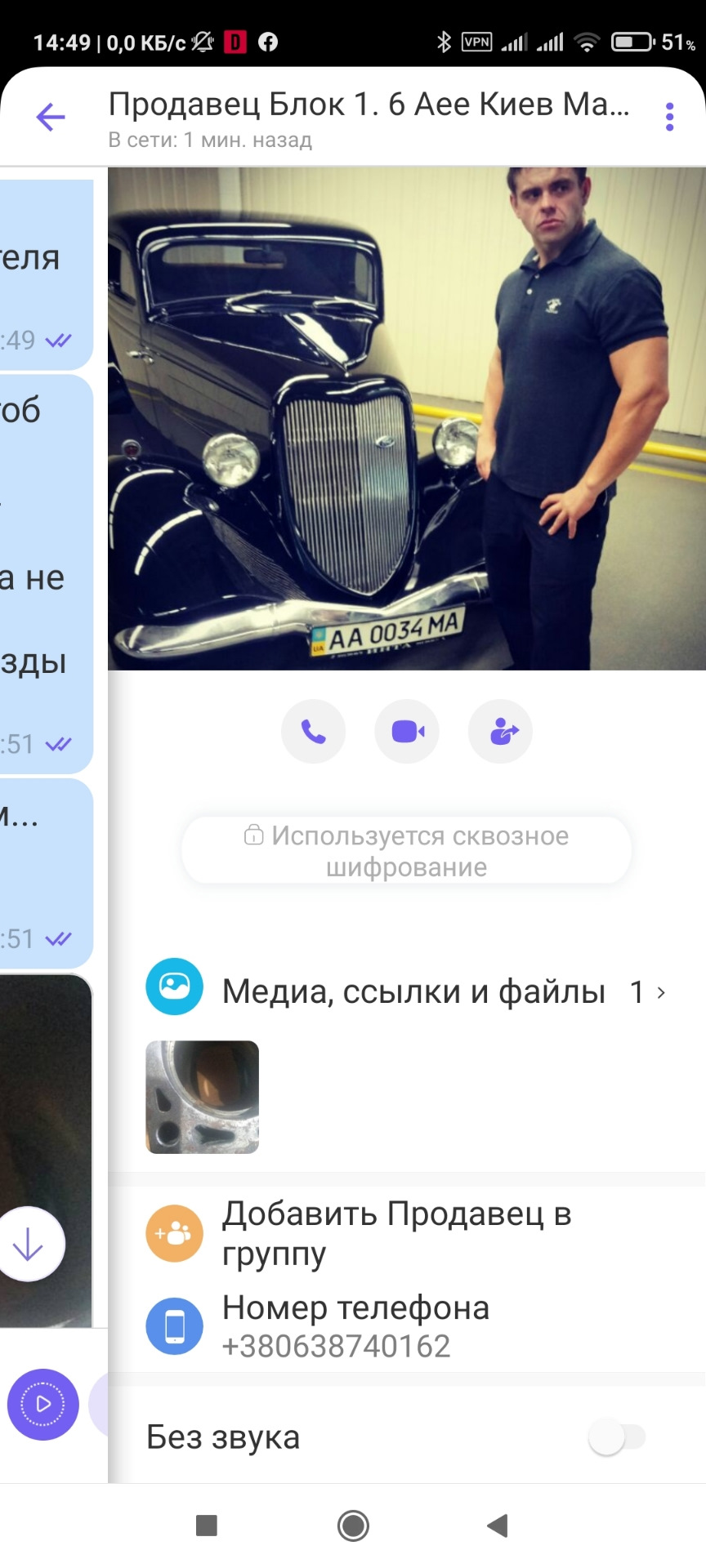Screen dimensions: 706x1568
Task: Open Медиа, ссылки и файлы
Action: 413,991
